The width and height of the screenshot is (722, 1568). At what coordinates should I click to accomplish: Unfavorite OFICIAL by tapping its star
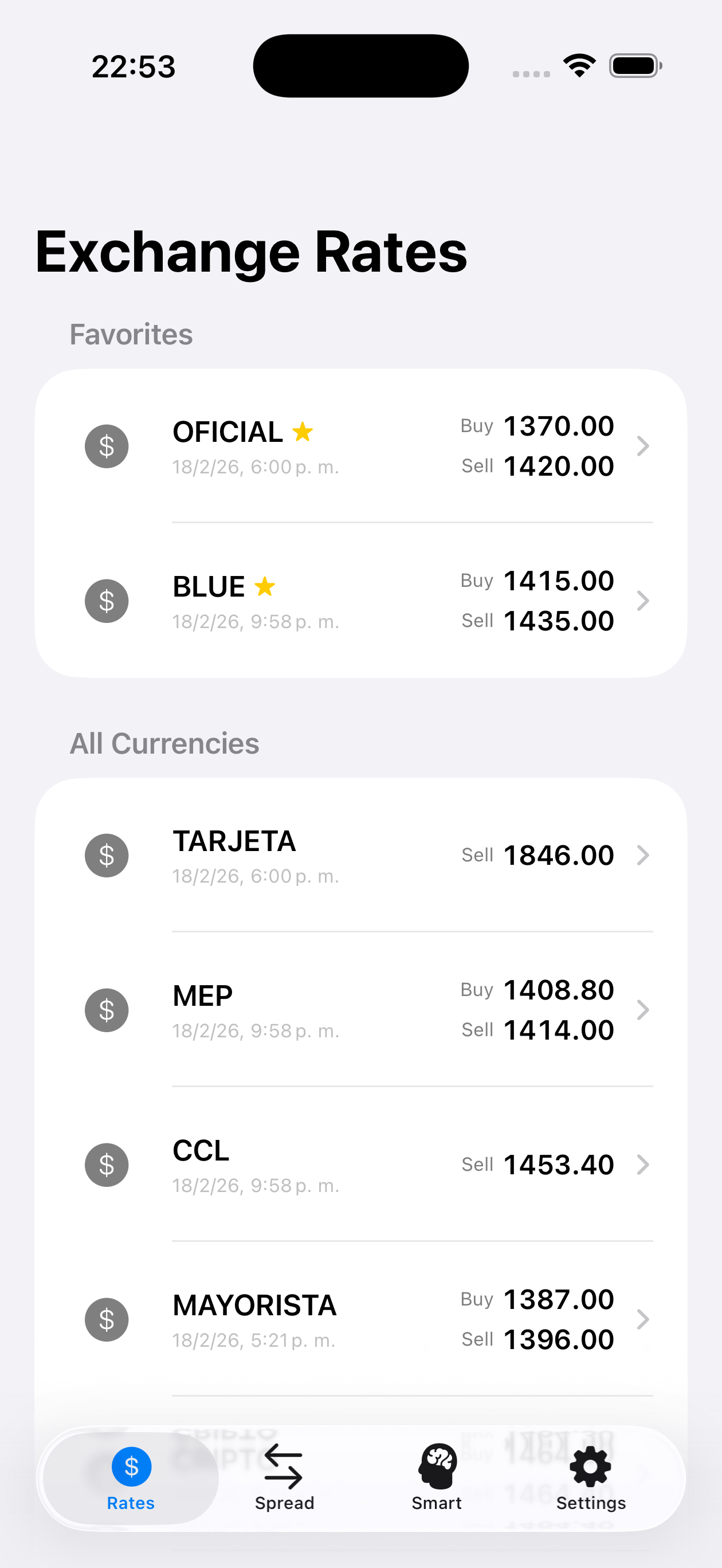tap(303, 432)
